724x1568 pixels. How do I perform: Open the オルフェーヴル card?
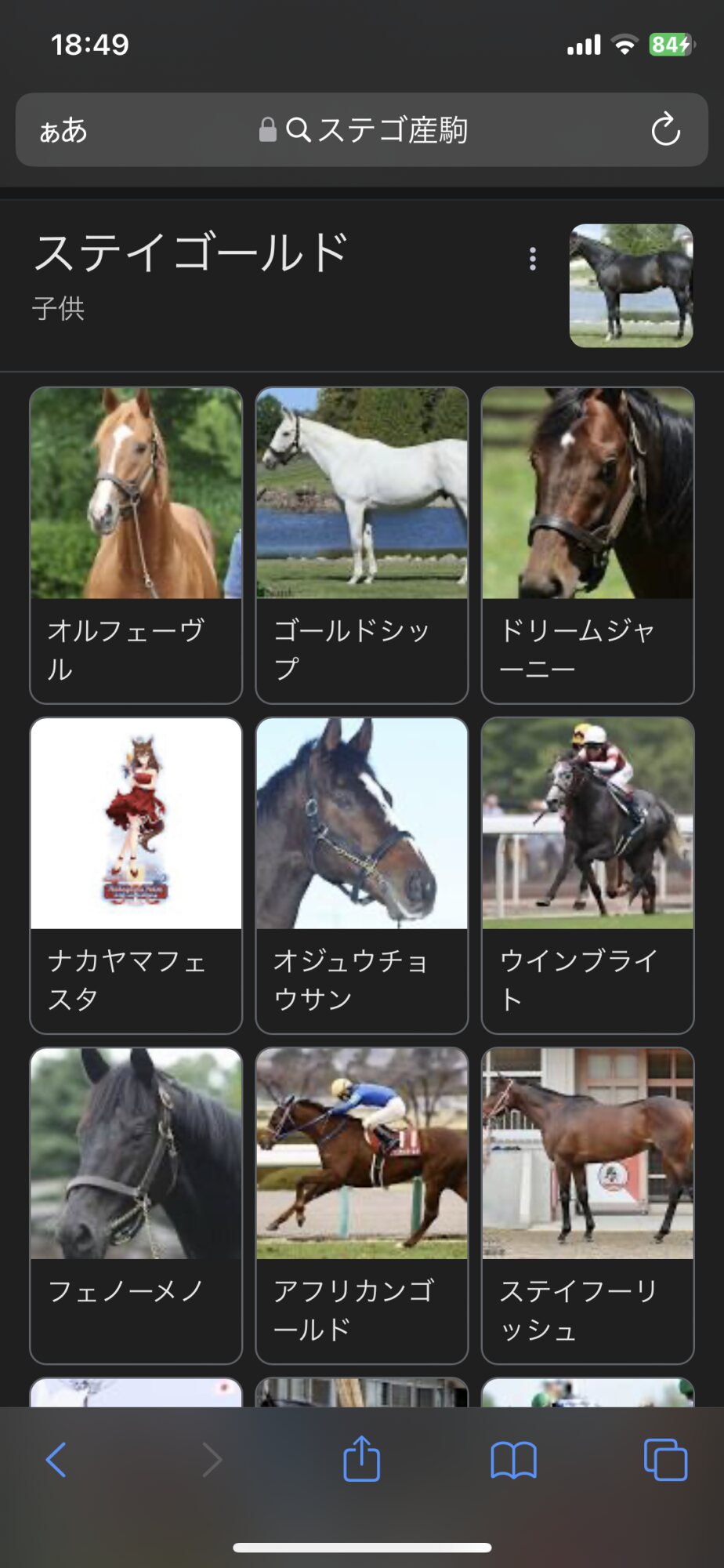pos(136,545)
